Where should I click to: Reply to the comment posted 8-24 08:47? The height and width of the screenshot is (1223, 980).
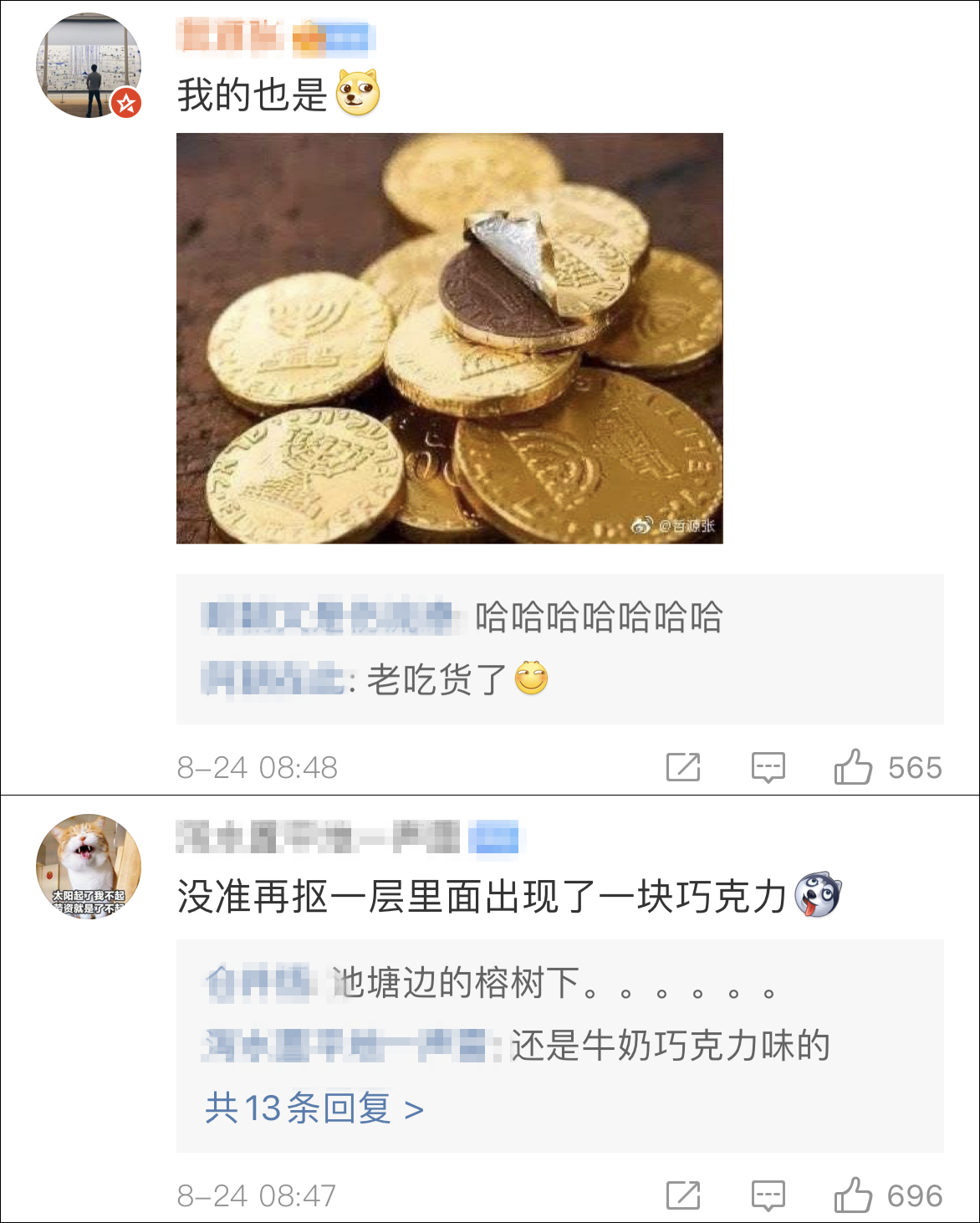(x=768, y=1195)
